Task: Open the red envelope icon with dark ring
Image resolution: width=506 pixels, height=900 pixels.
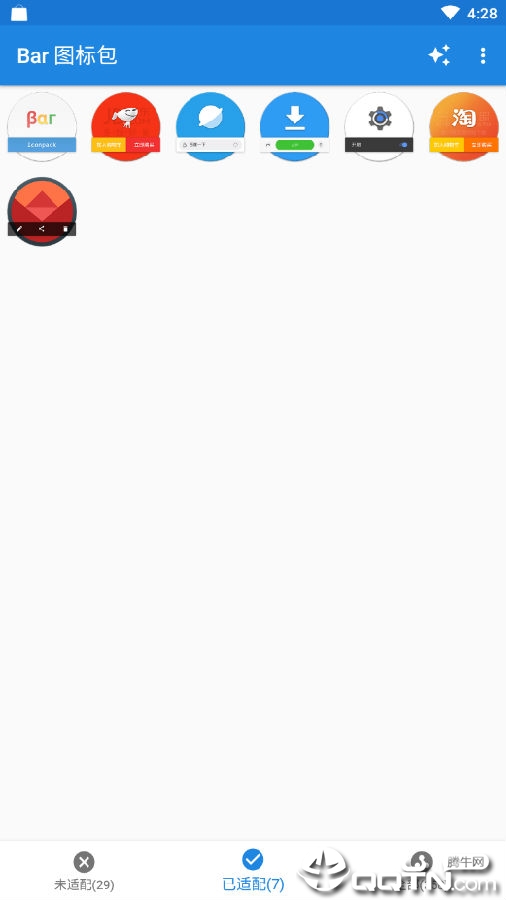Action: click(x=42, y=212)
